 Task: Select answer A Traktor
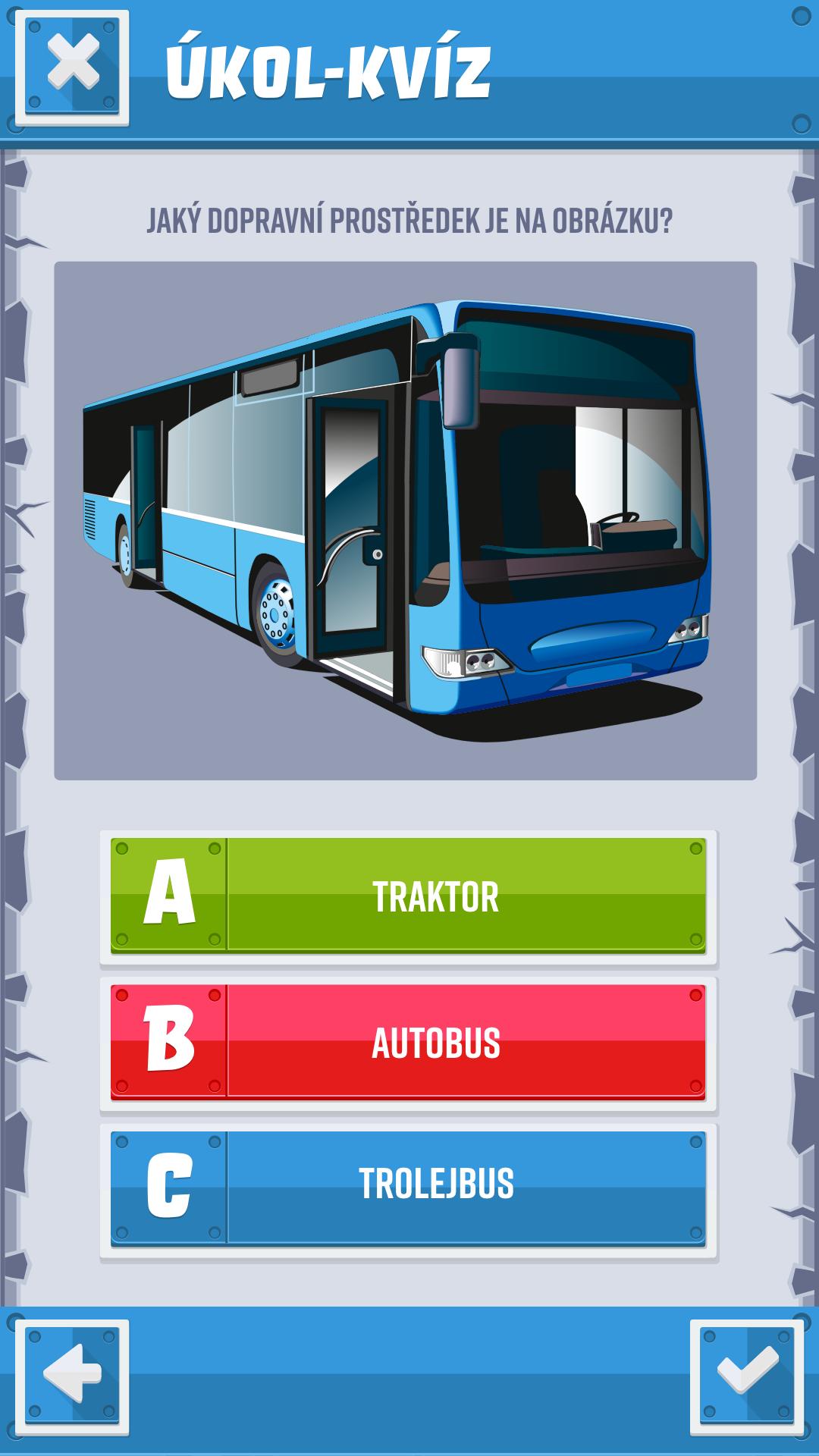pyautogui.click(x=408, y=895)
